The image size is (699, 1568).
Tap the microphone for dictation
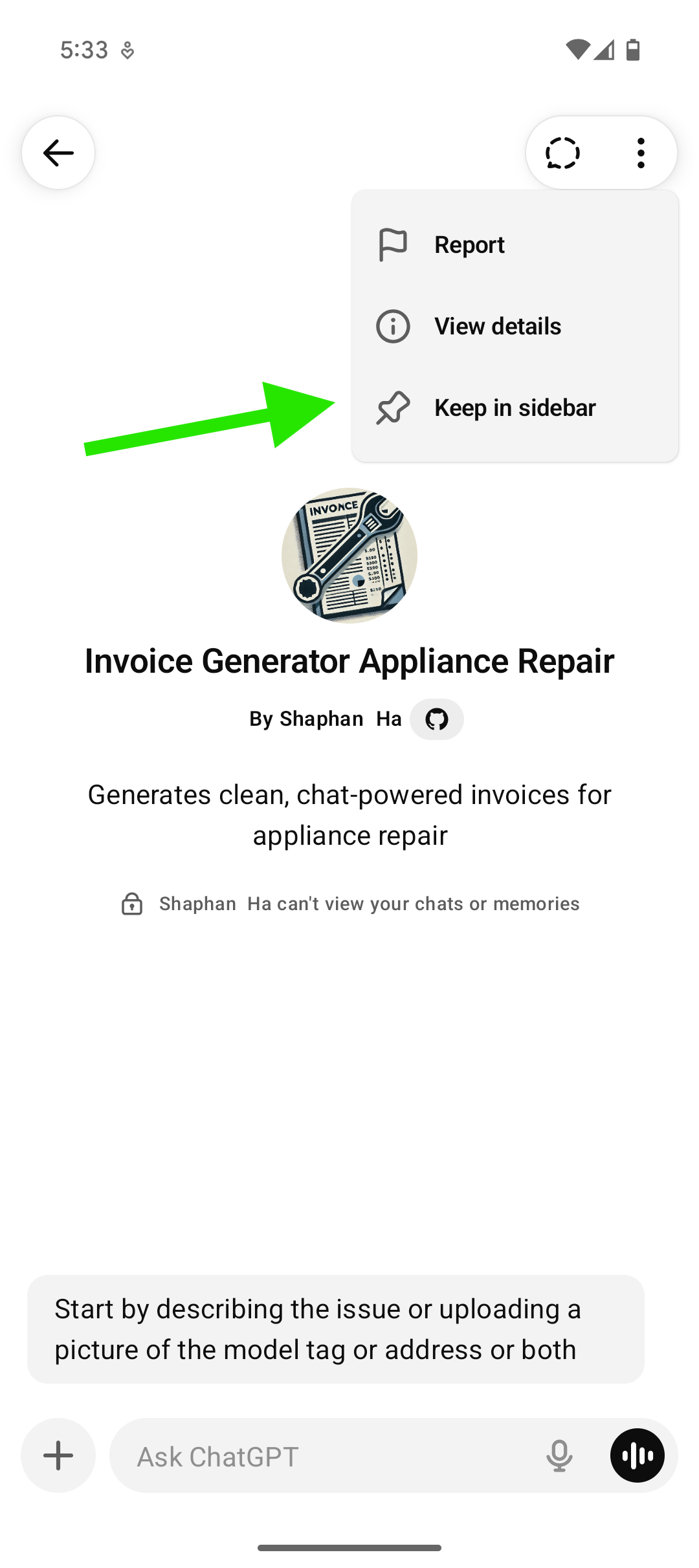[559, 1456]
